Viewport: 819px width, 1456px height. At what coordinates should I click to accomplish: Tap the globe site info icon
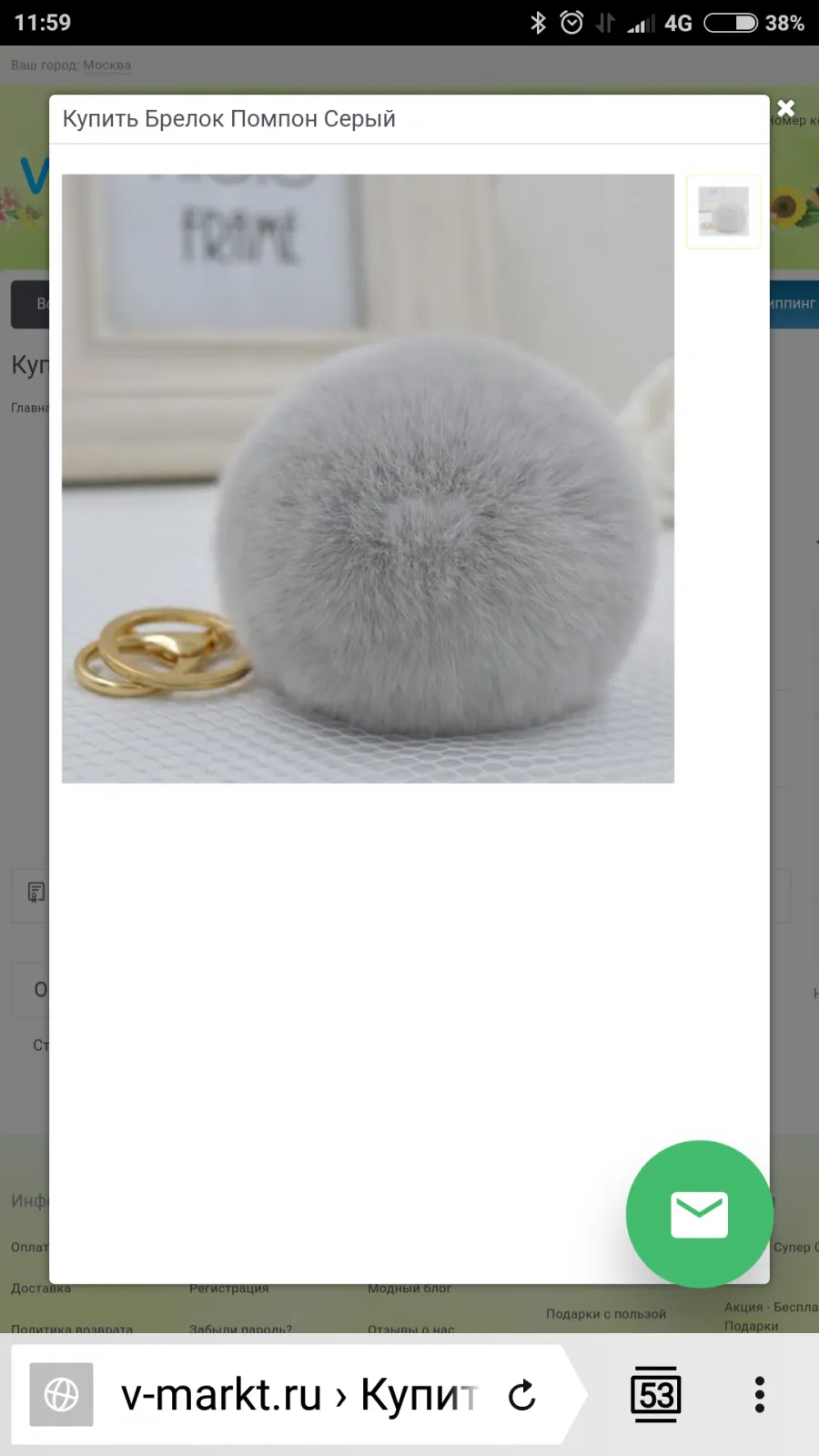tap(61, 1394)
